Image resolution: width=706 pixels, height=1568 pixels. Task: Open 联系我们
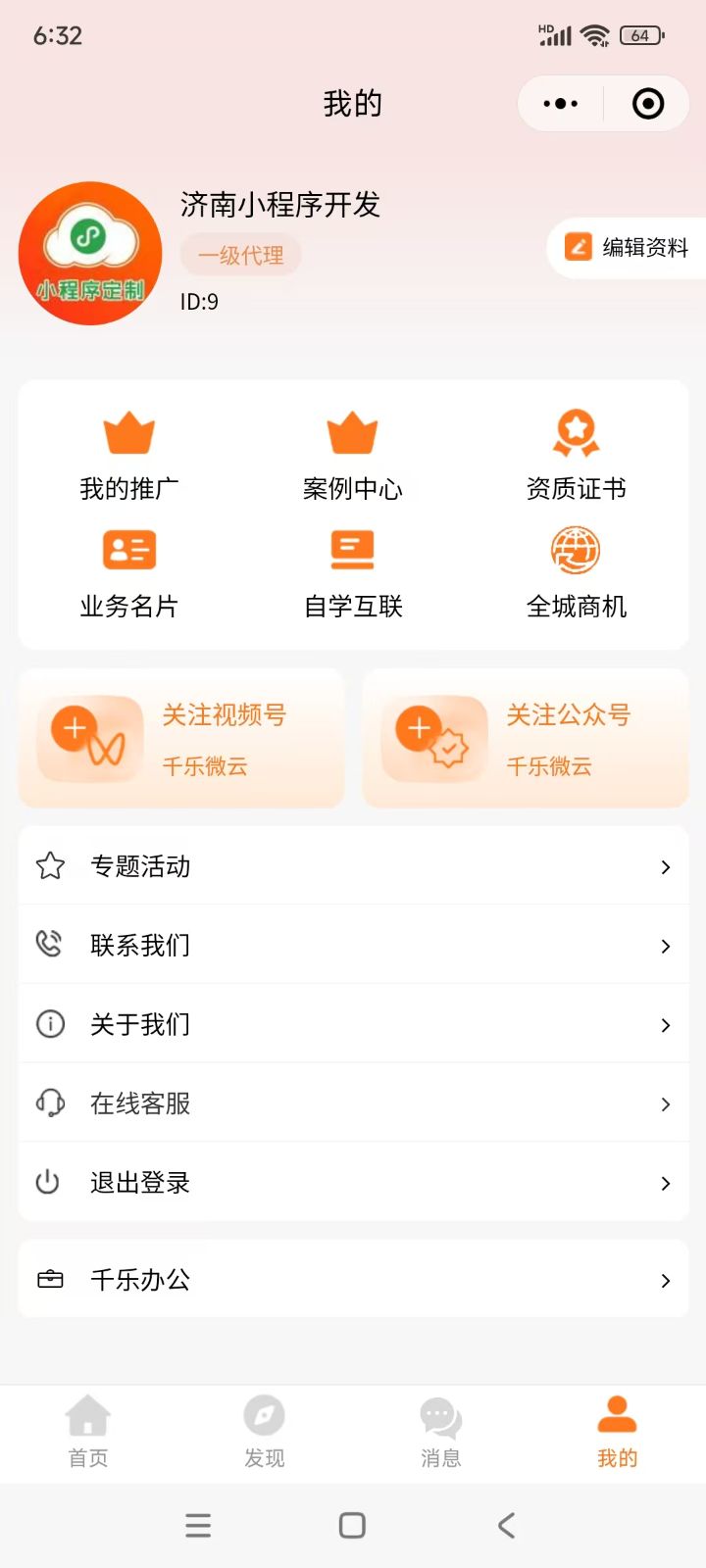pos(353,945)
